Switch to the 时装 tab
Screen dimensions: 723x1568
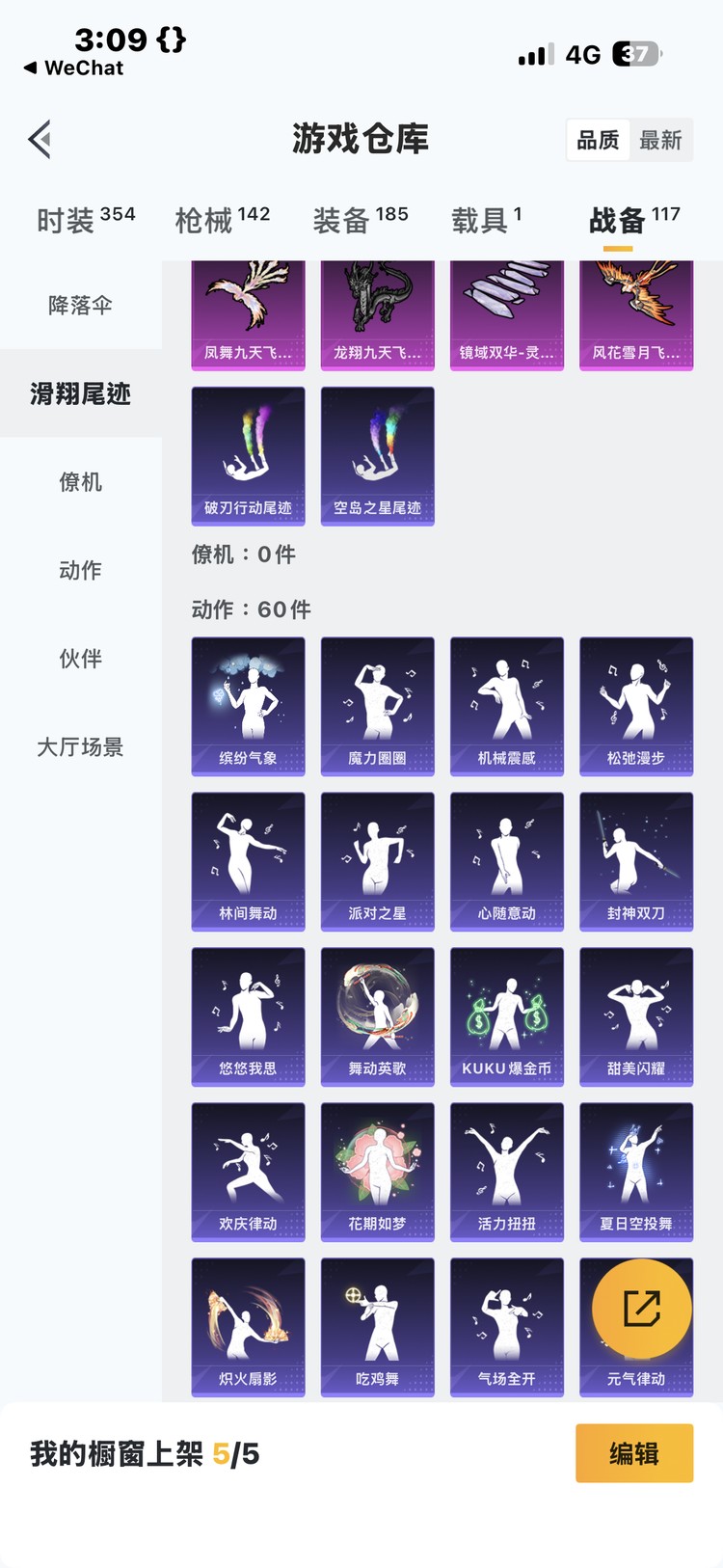tap(85, 221)
